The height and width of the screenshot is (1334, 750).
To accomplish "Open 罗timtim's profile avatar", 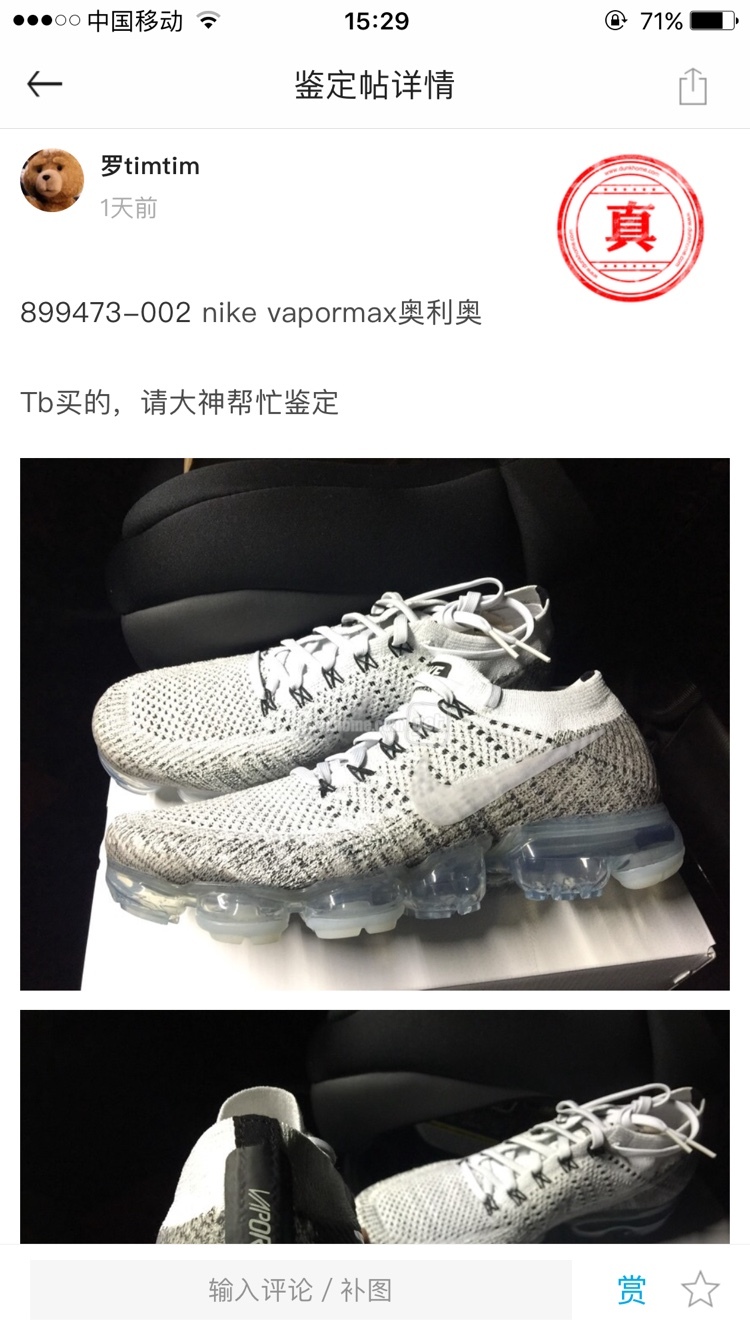I will point(52,180).
